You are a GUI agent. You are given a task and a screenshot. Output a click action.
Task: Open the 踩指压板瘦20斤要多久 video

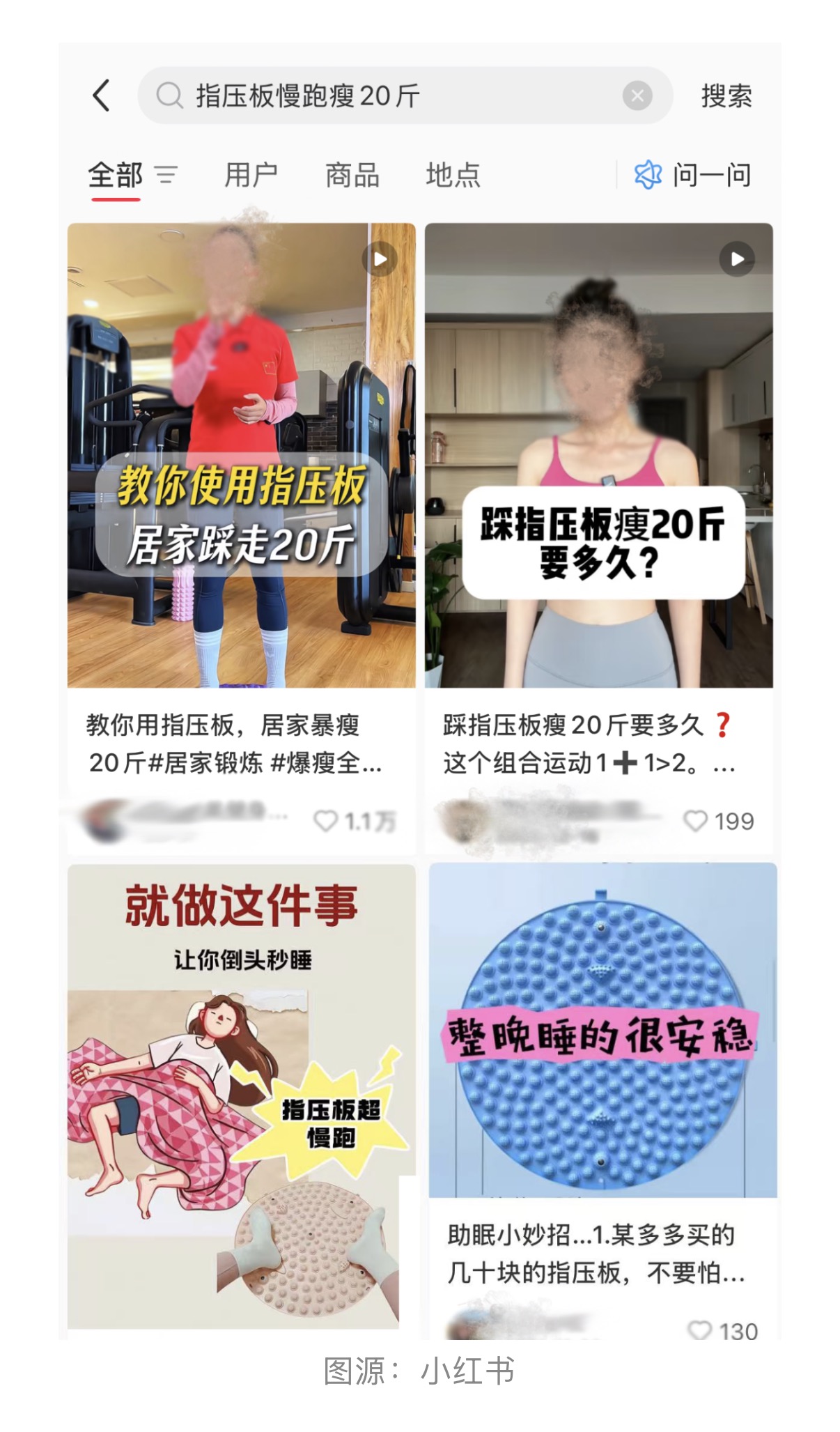598,455
